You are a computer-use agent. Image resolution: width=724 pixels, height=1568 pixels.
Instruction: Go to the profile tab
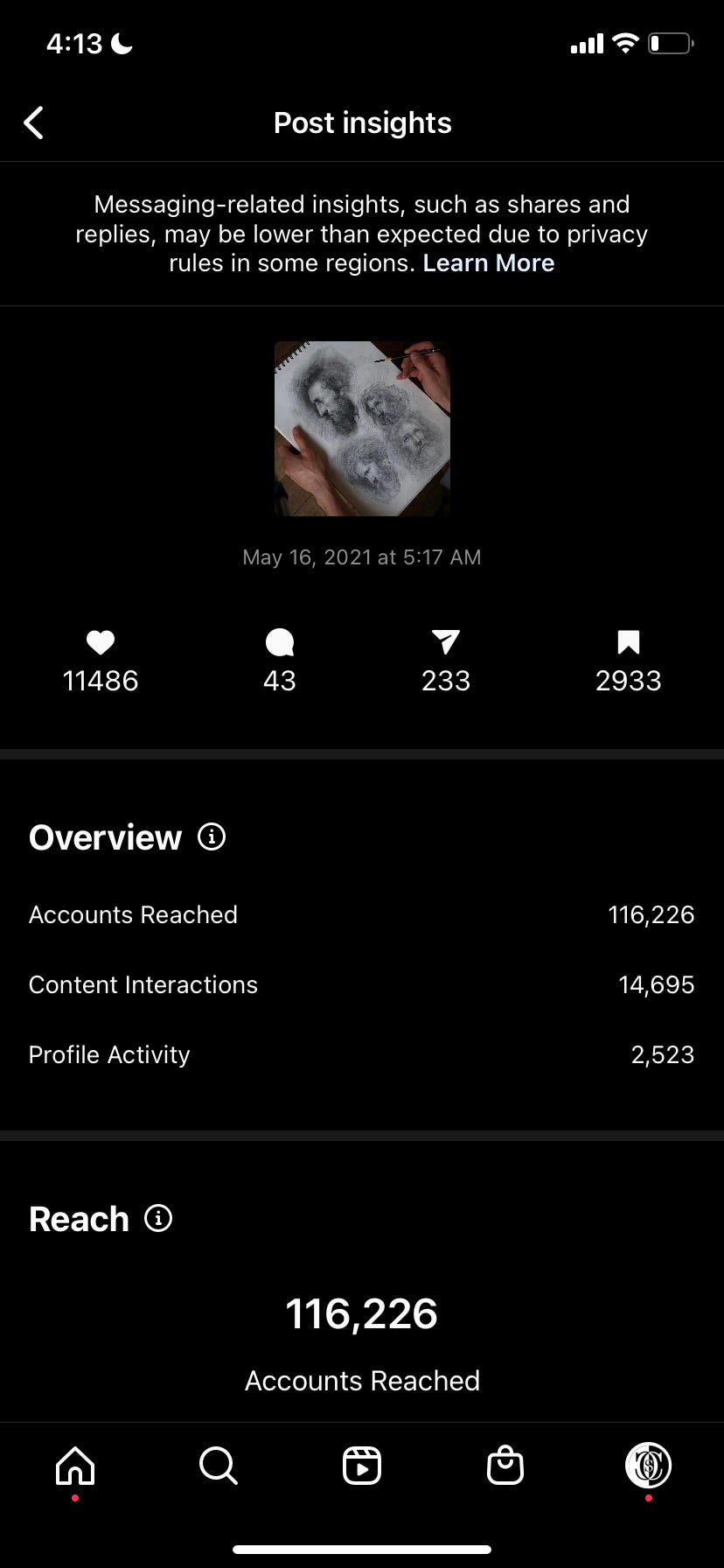coord(649,1466)
